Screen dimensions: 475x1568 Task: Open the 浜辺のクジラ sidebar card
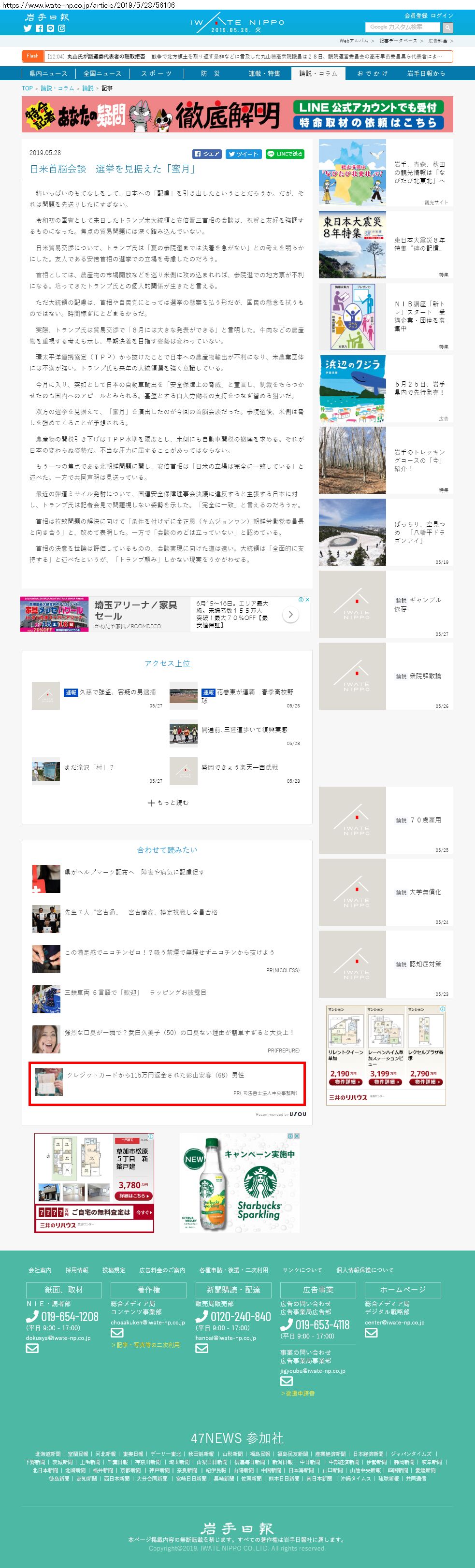pos(386,388)
